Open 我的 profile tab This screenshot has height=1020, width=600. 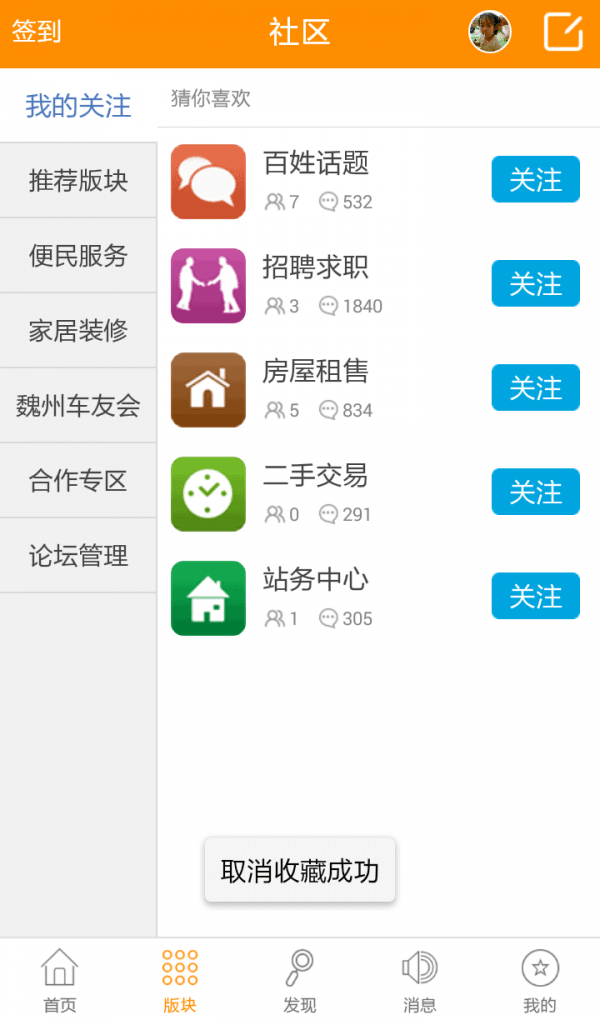tap(540, 980)
